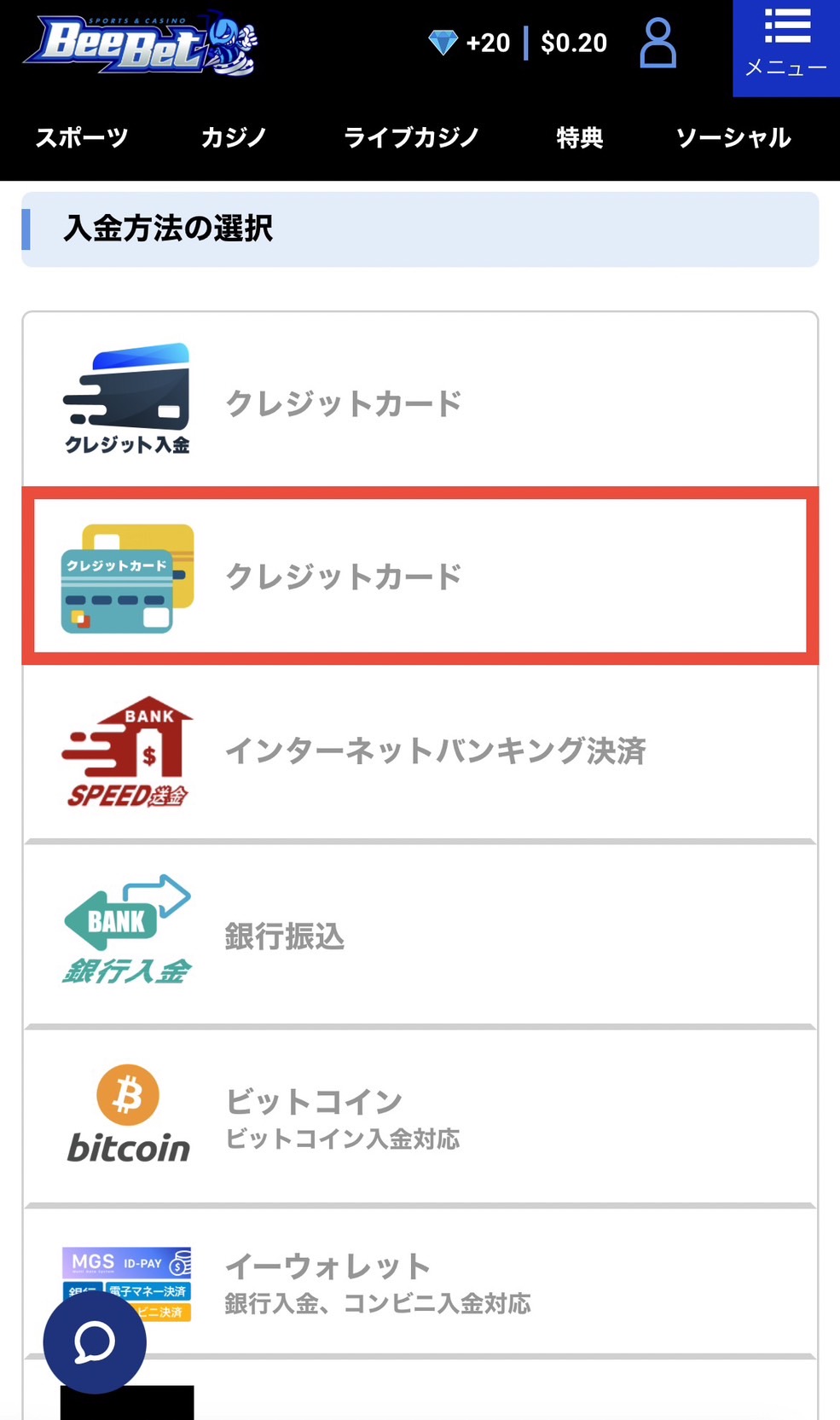This screenshot has height=1420, width=840.
Task: Open the user account profile icon
Action: 658,43
